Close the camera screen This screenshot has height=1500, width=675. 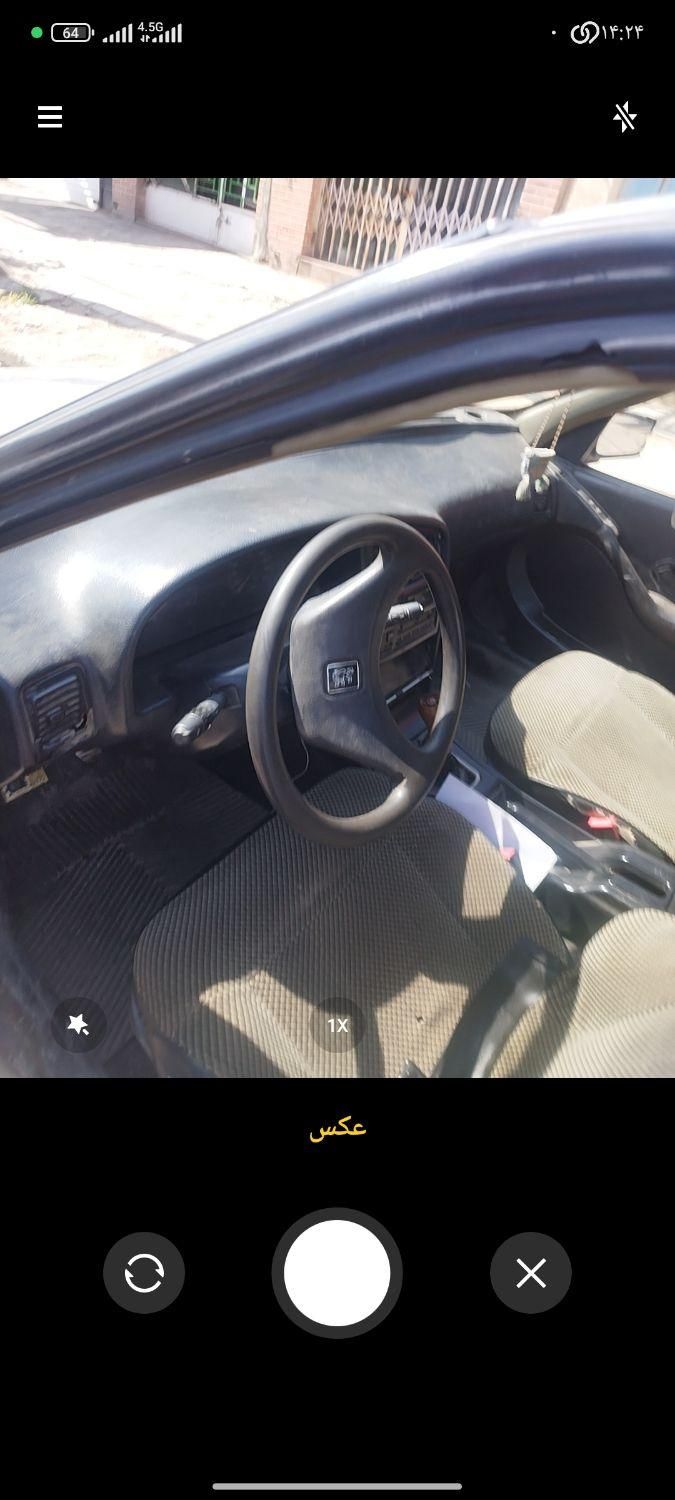coord(531,1273)
